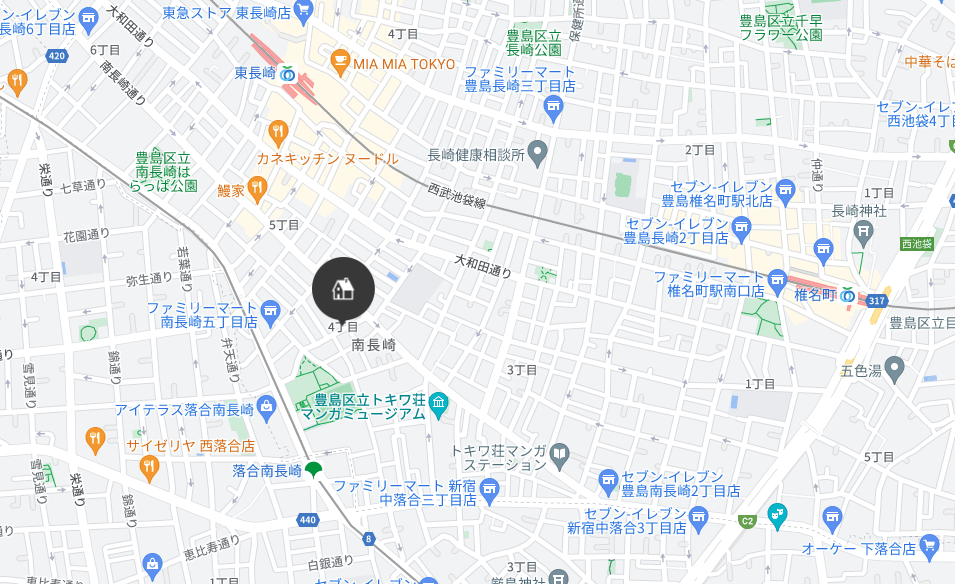This screenshot has height=584, width=955.
Task: Select the 五色湯 place pin
Action: [894, 370]
